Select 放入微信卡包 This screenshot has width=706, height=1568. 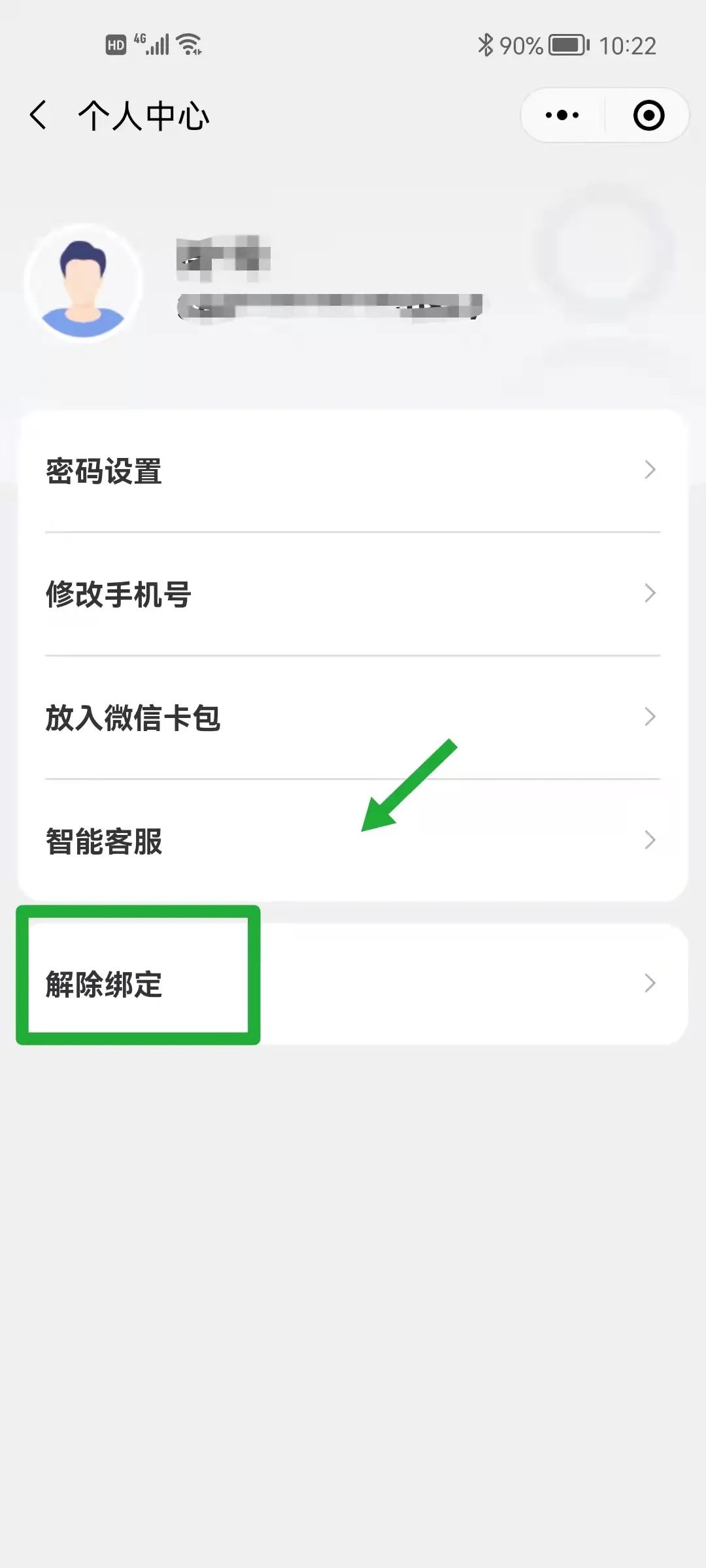coord(353,717)
